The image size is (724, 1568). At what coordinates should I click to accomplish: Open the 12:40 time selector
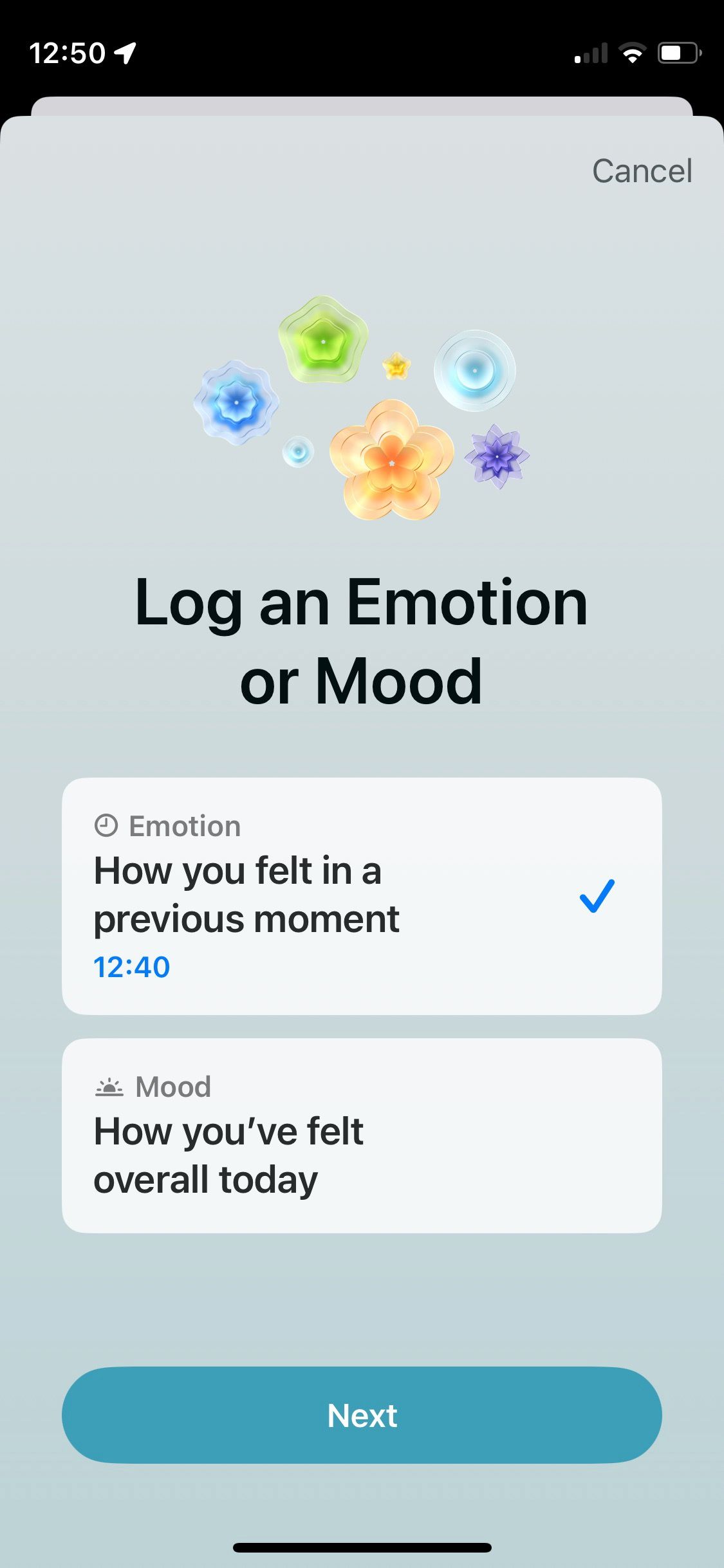131,966
